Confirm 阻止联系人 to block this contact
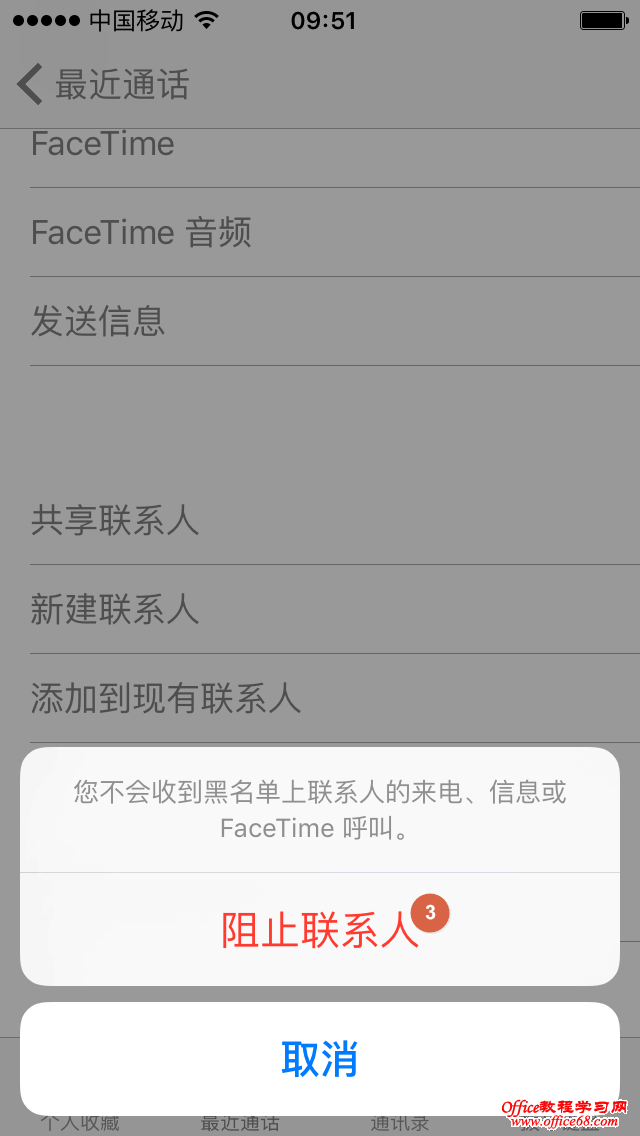Screen dimensions: 640x1136 pyautogui.click(x=319, y=929)
